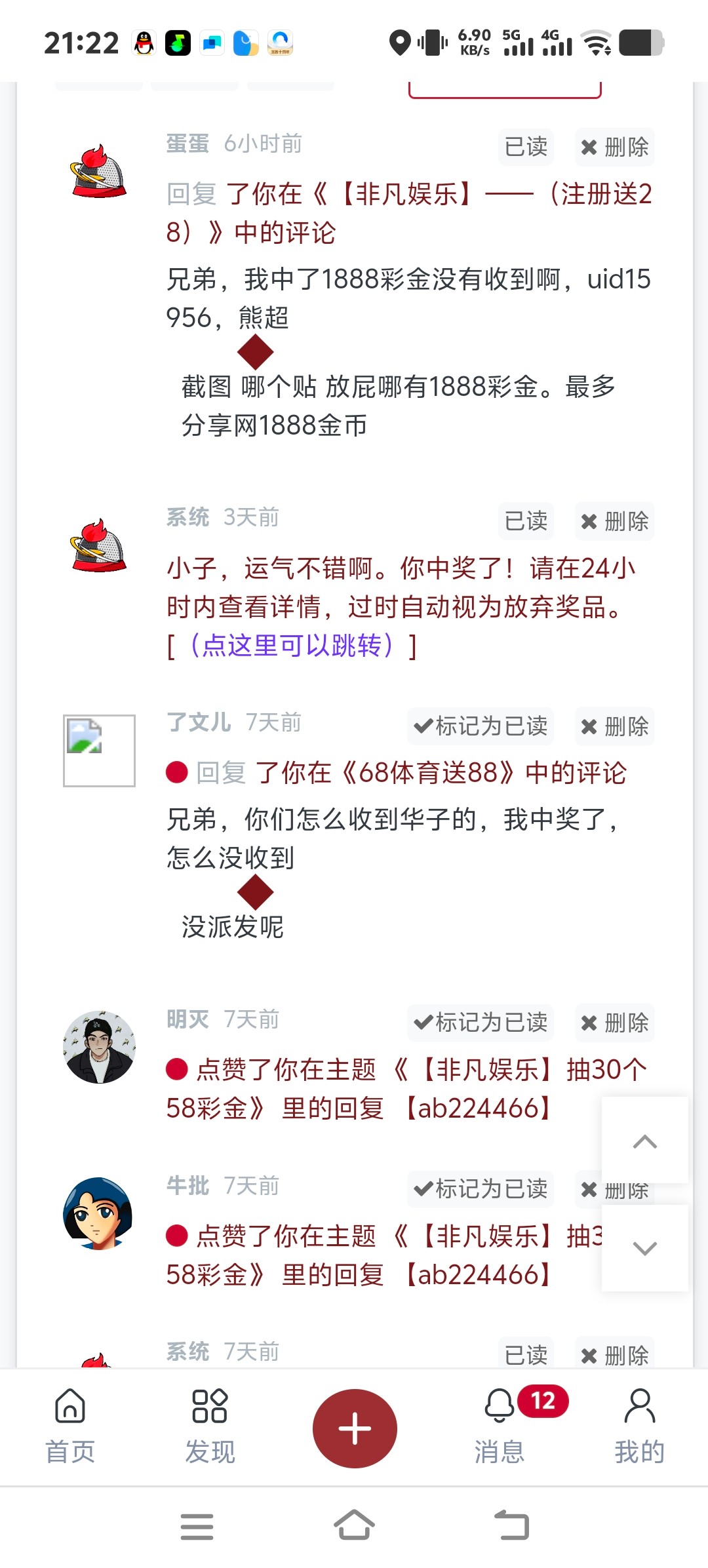Switch to the 发现 tab

click(x=210, y=1427)
